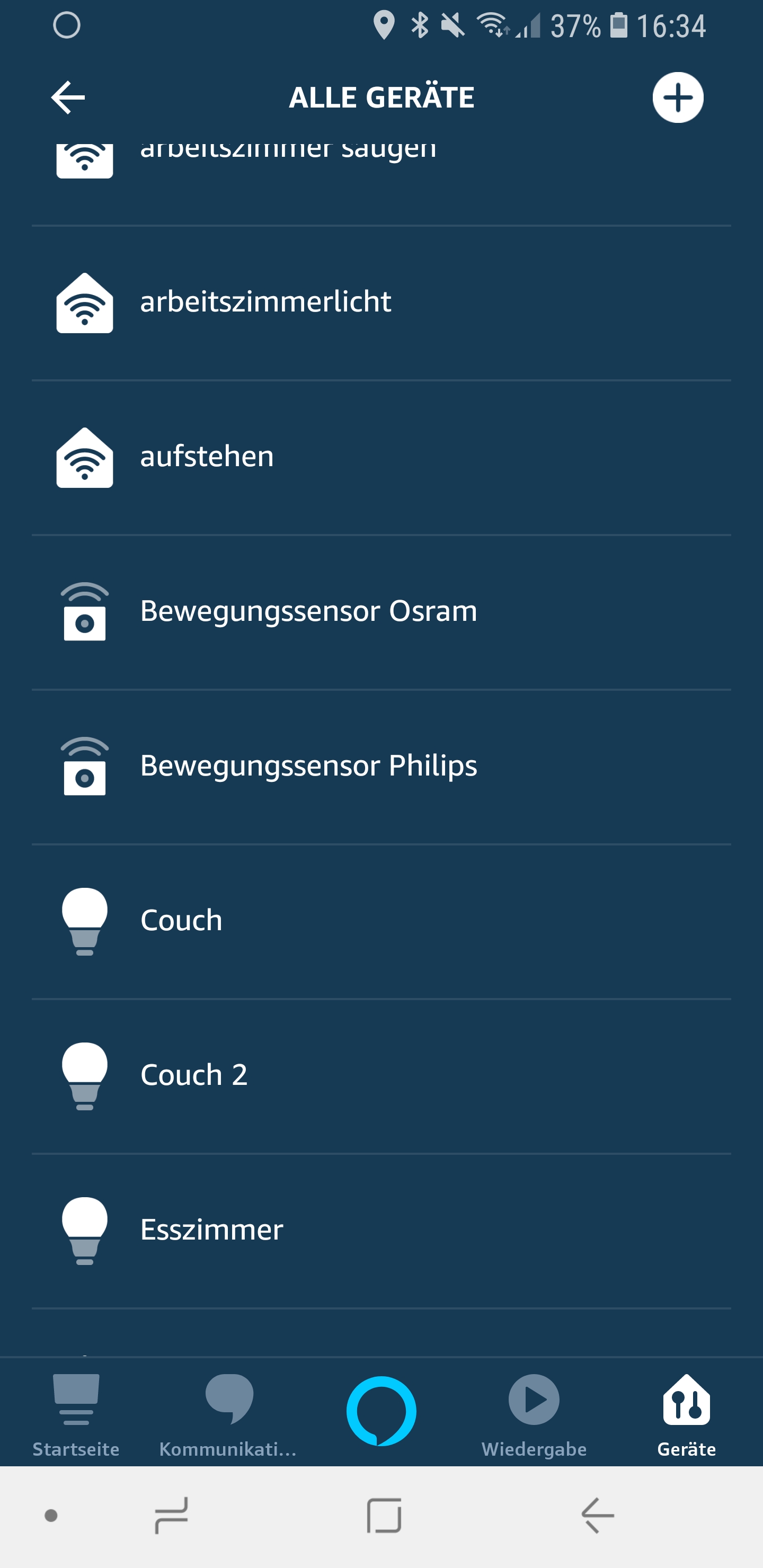Viewport: 763px width, 1568px height.
Task: Tap the system back button
Action: point(597,1516)
